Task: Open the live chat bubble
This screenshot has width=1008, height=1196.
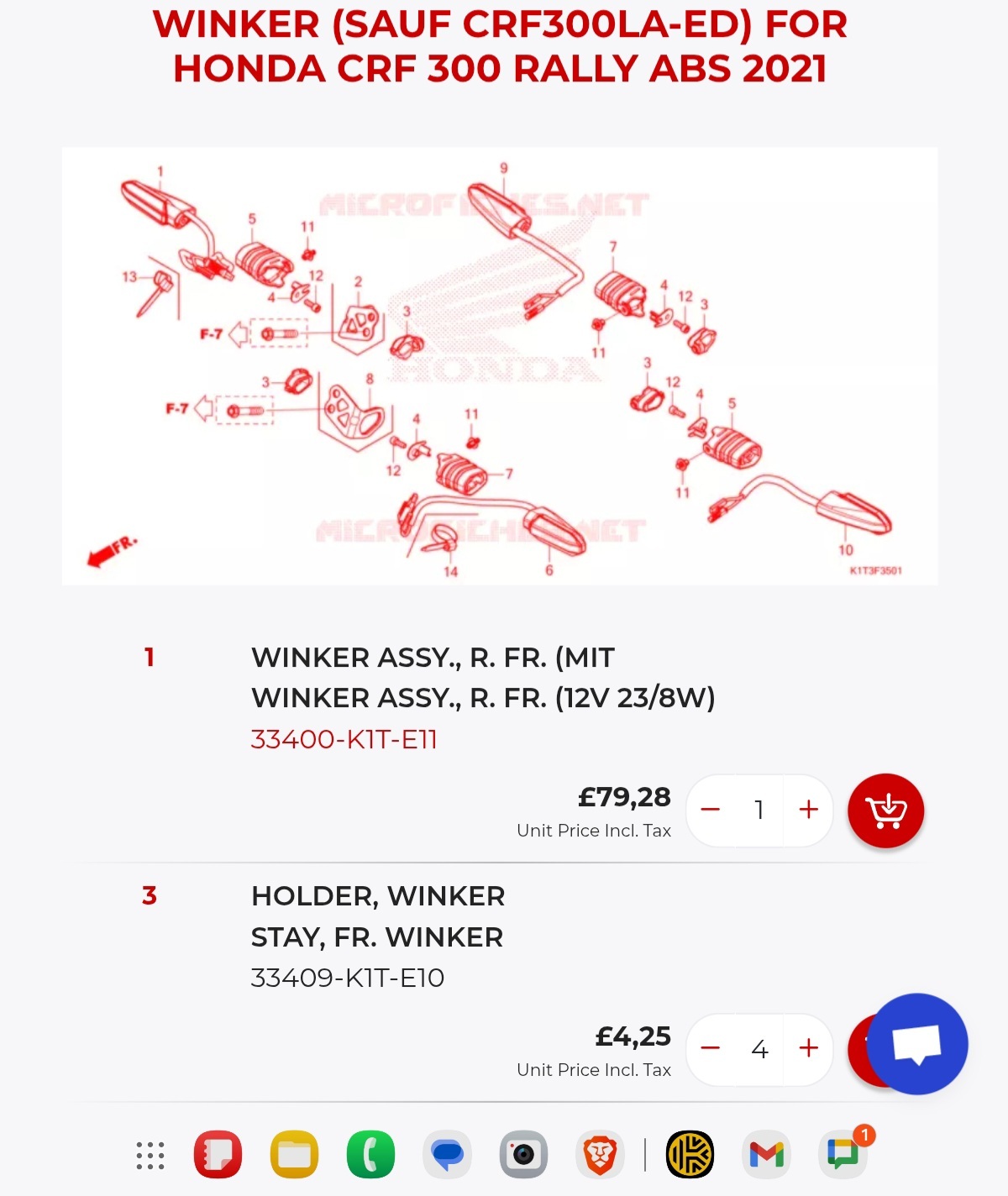Action: coord(916,1044)
